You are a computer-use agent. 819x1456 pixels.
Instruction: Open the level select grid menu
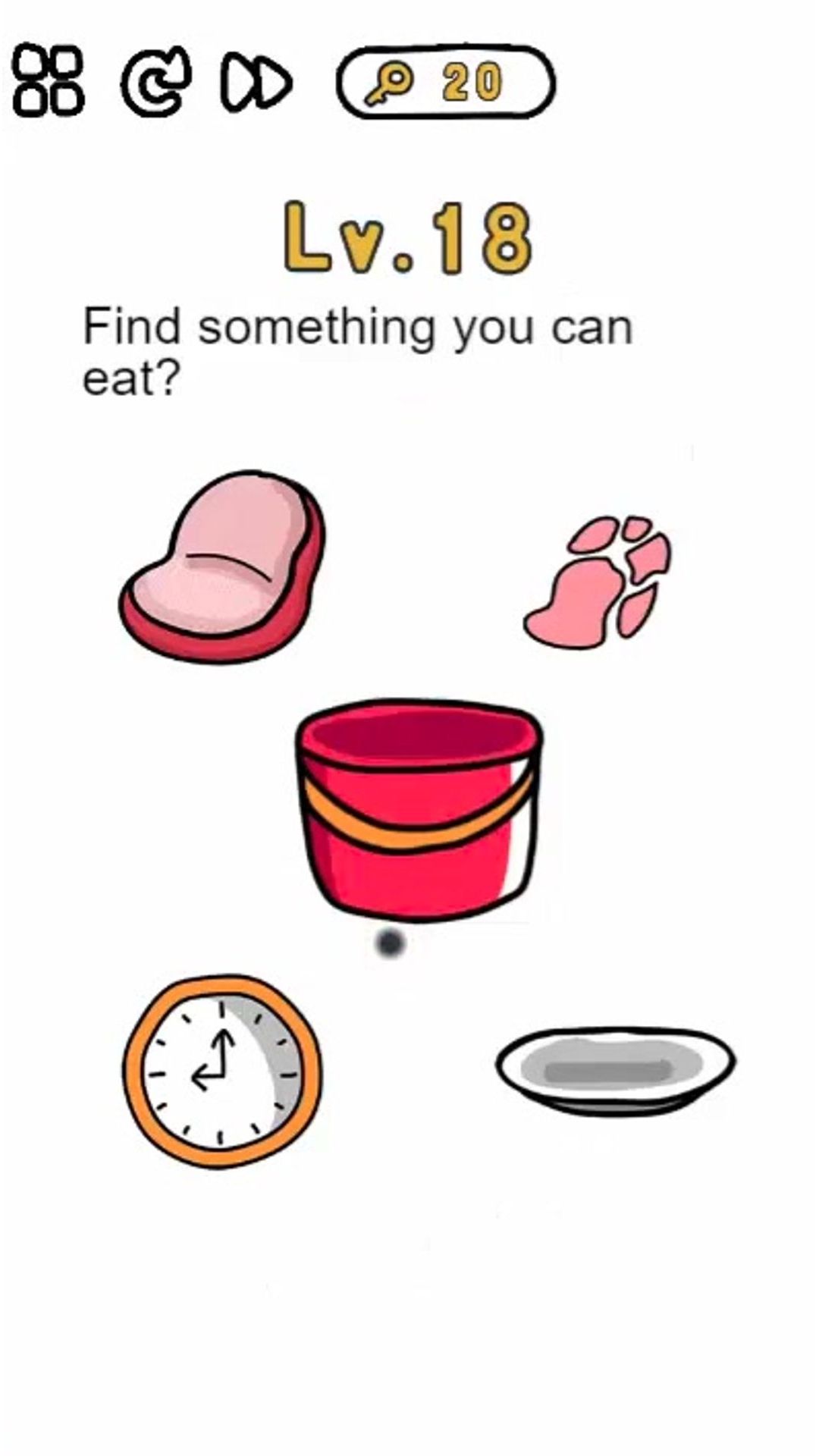[x=49, y=81]
